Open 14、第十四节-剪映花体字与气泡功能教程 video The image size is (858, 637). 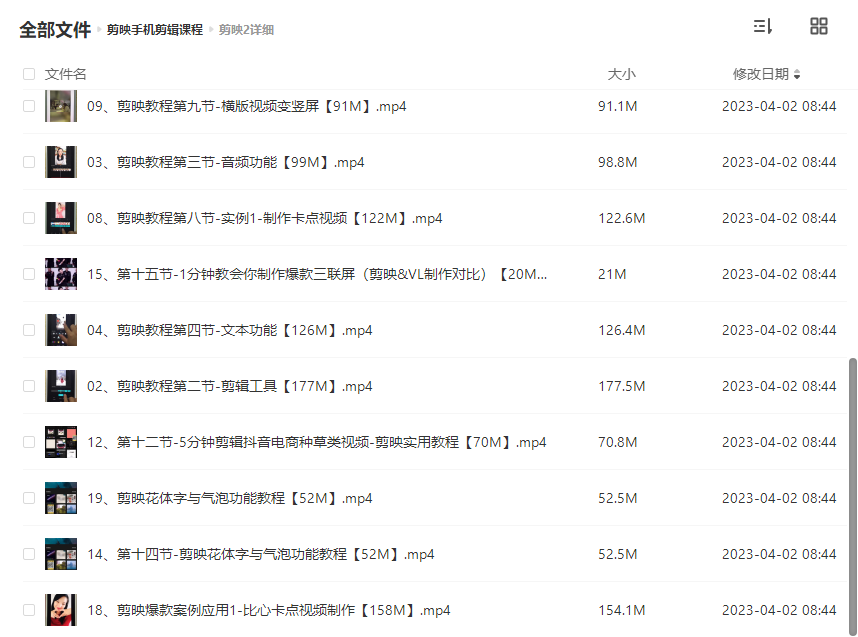pyautogui.click(x=275, y=554)
